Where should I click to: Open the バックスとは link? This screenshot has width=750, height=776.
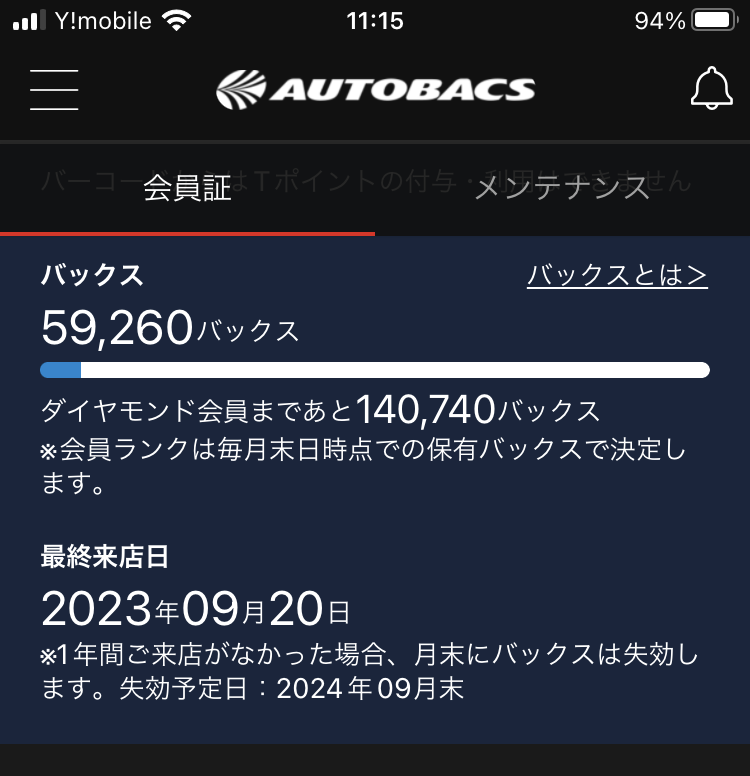(x=617, y=275)
